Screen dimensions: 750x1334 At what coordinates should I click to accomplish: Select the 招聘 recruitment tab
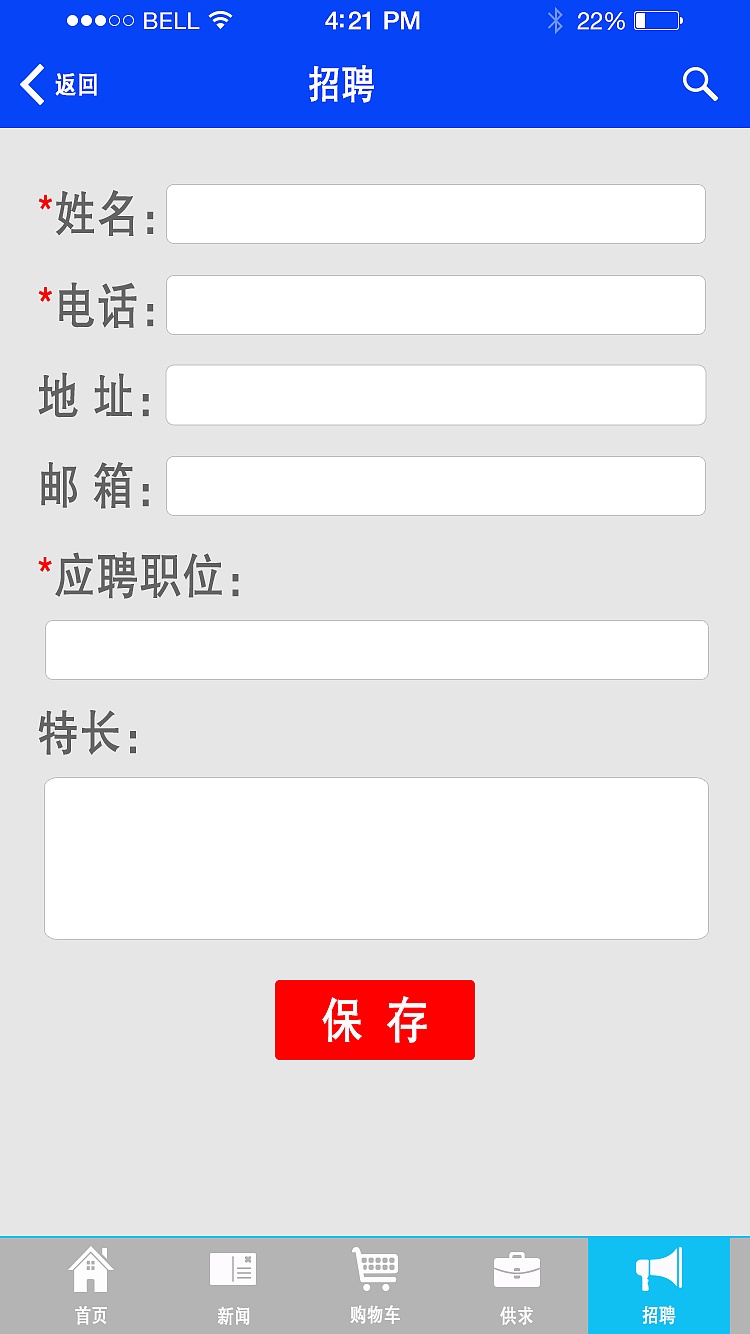click(x=659, y=1285)
